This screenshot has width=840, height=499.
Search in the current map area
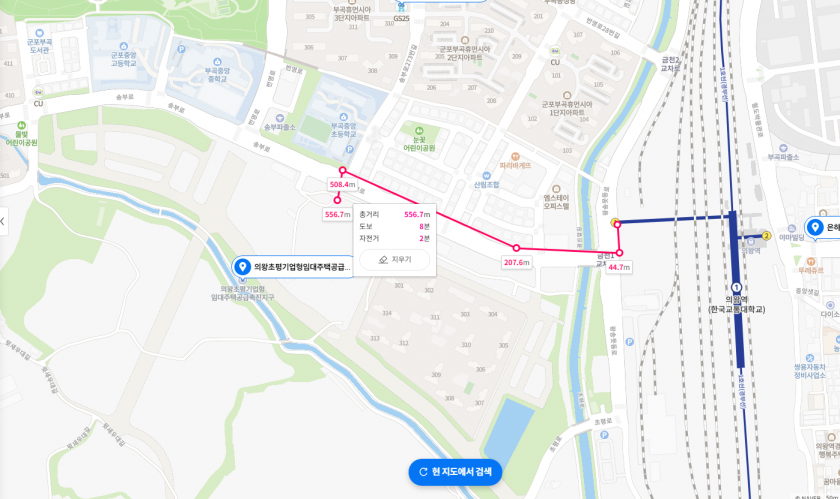click(x=455, y=472)
